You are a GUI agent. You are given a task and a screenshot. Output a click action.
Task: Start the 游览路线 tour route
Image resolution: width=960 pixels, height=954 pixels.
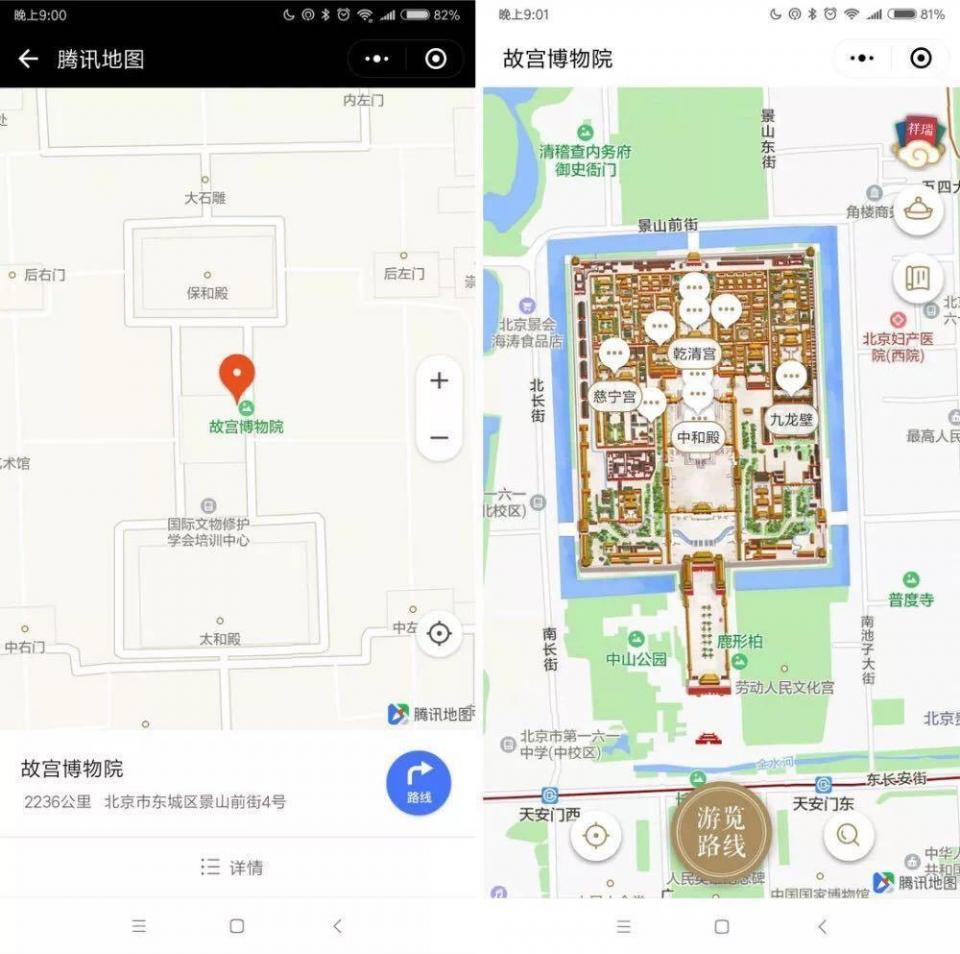[721, 832]
